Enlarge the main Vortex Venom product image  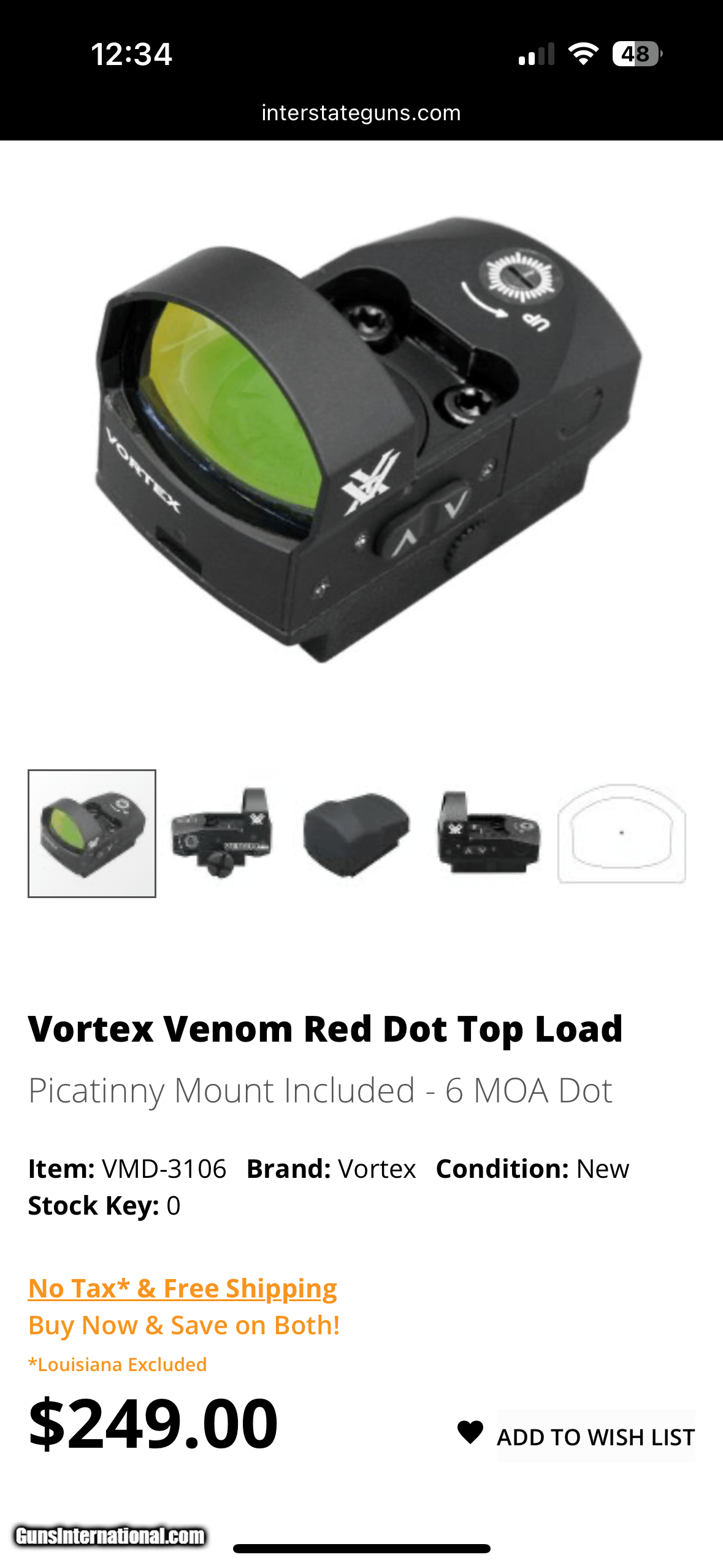(x=368, y=439)
